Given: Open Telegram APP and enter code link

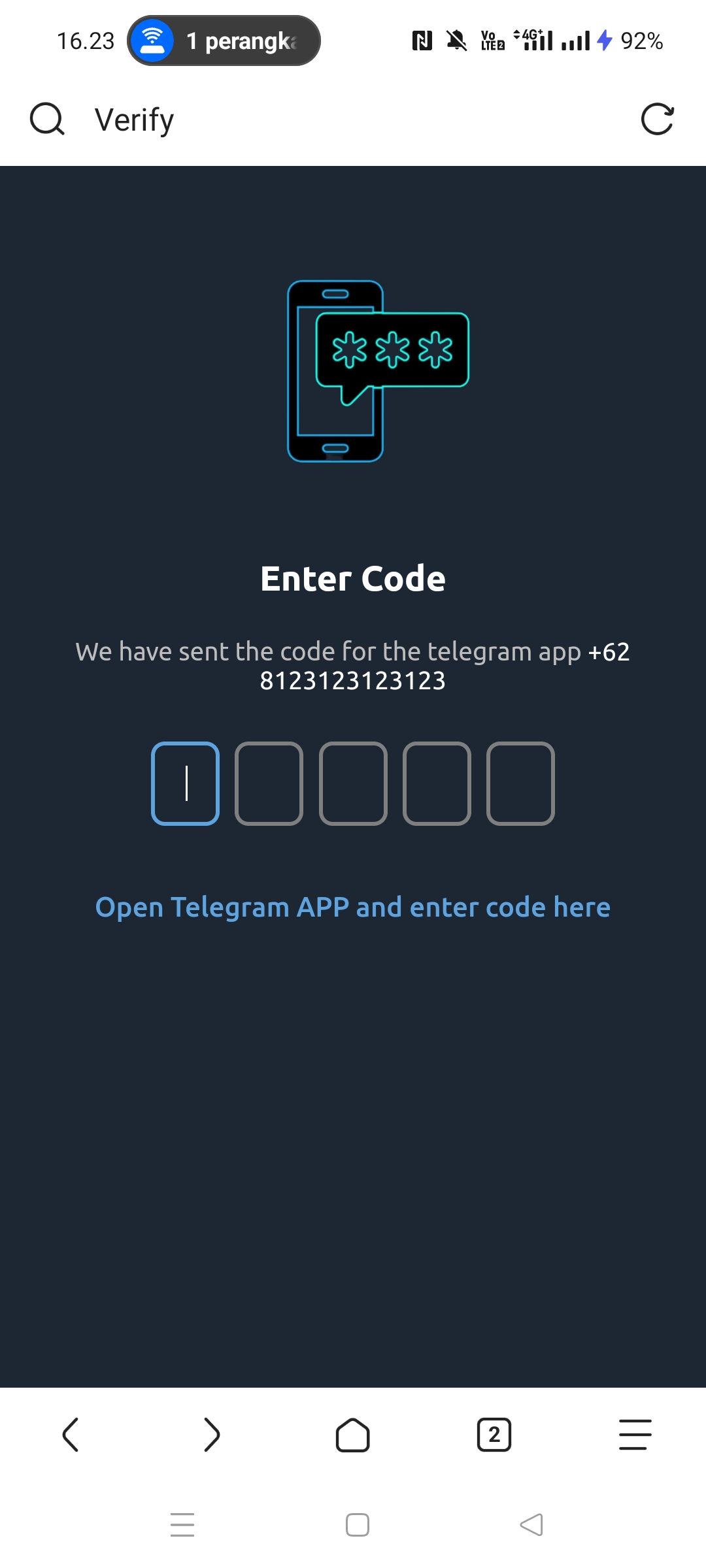Looking at the screenshot, I should [353, 907].
